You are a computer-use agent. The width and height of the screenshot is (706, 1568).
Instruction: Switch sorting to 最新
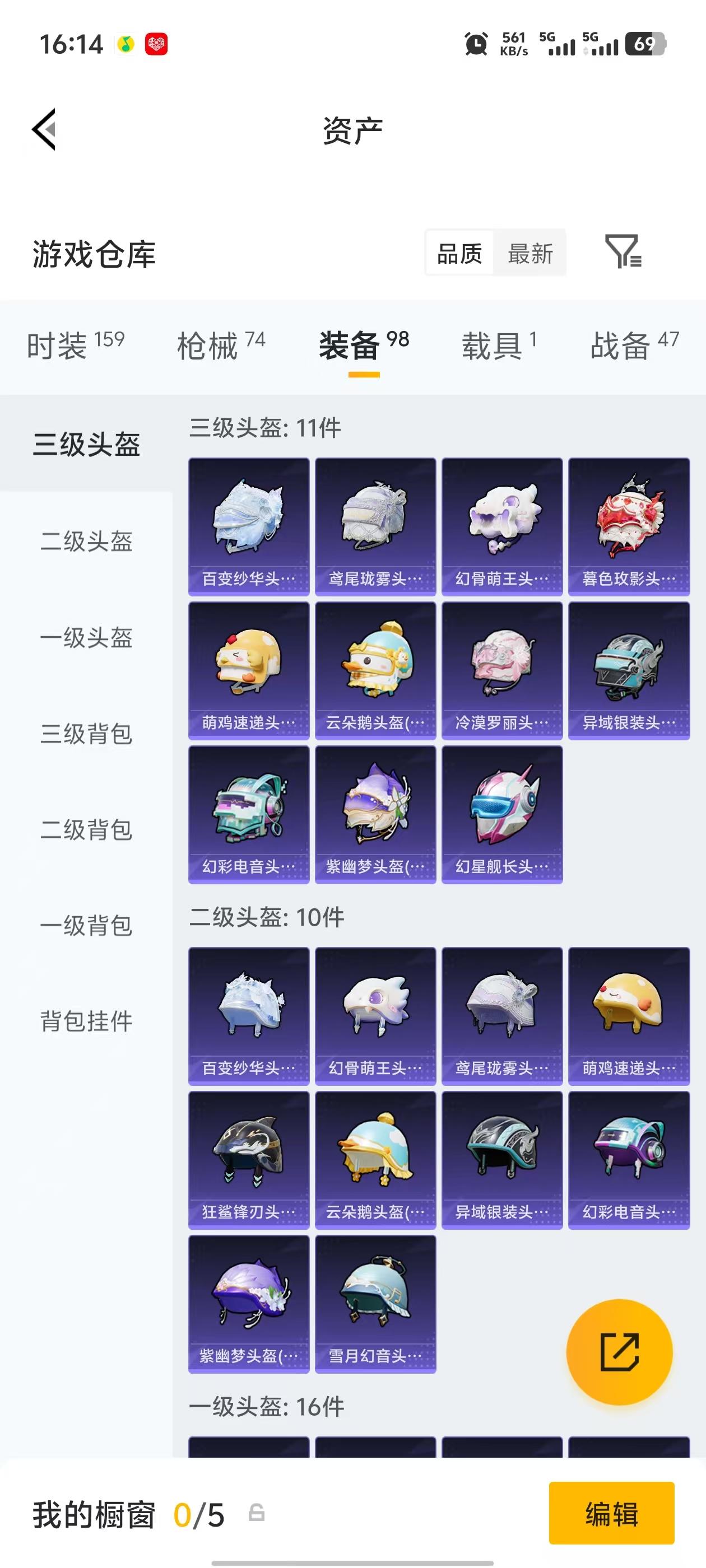point(529,254)
